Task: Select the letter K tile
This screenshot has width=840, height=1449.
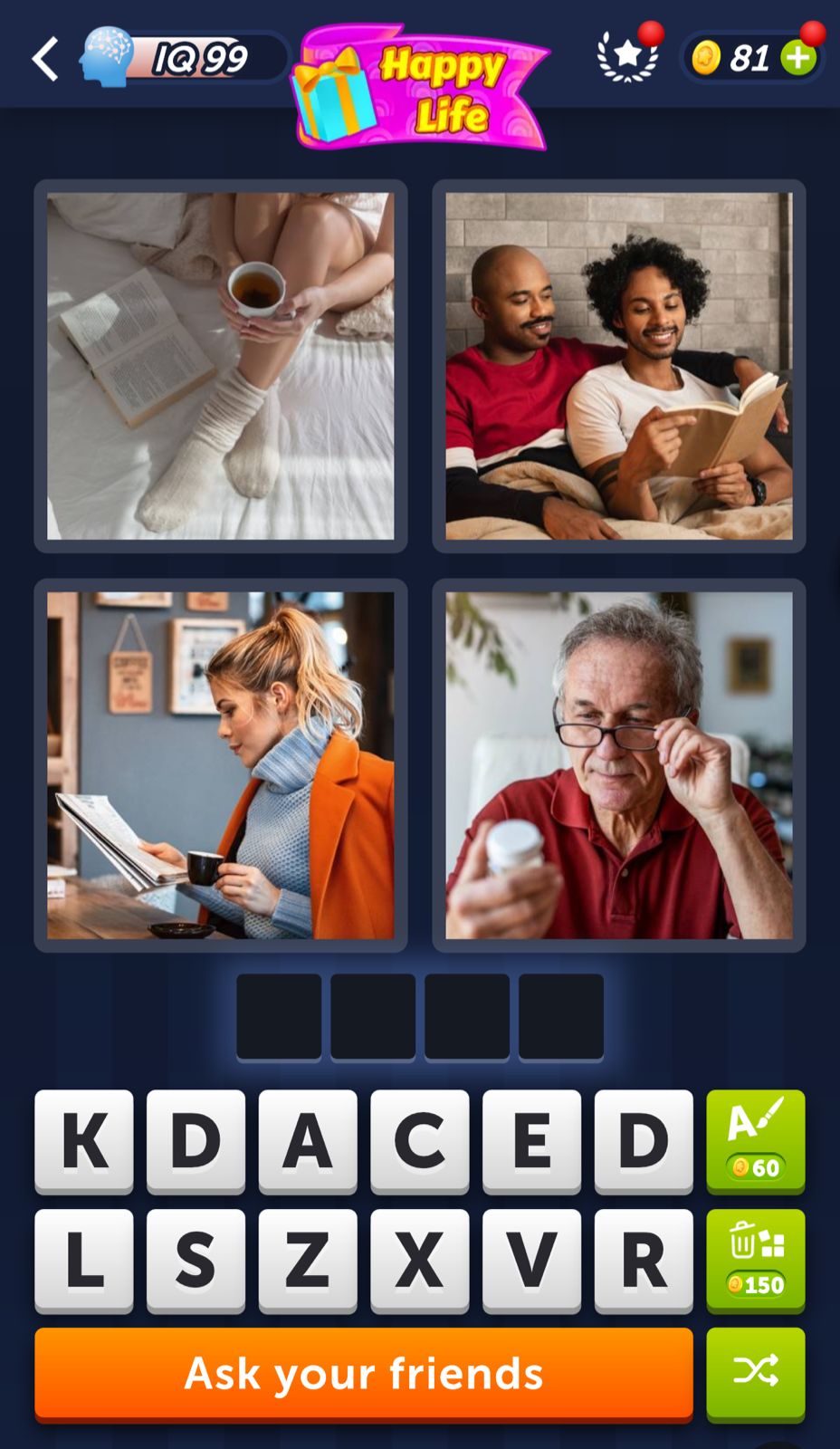Action: coord(84,1140)
